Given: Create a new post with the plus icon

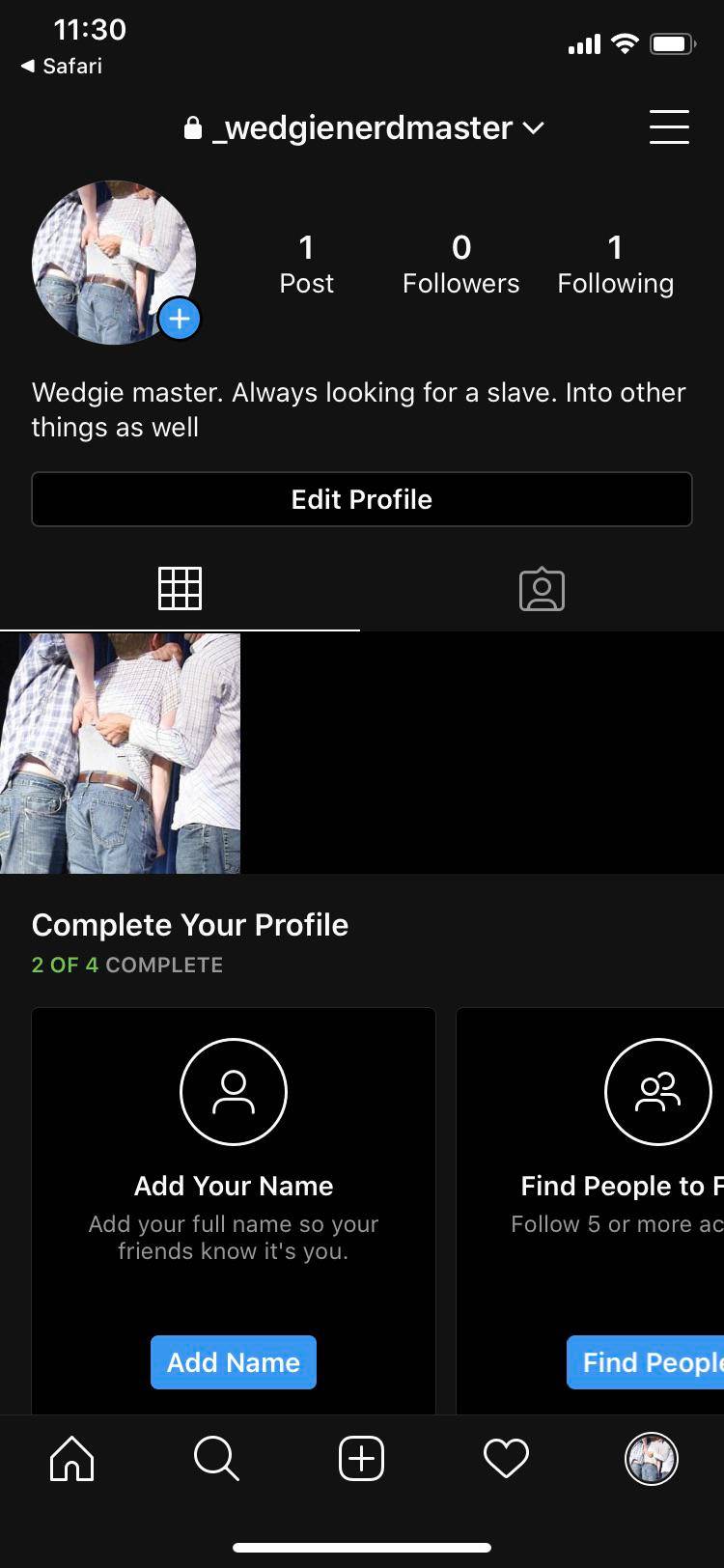Looking at the screenshot, I should [360, 1459].
